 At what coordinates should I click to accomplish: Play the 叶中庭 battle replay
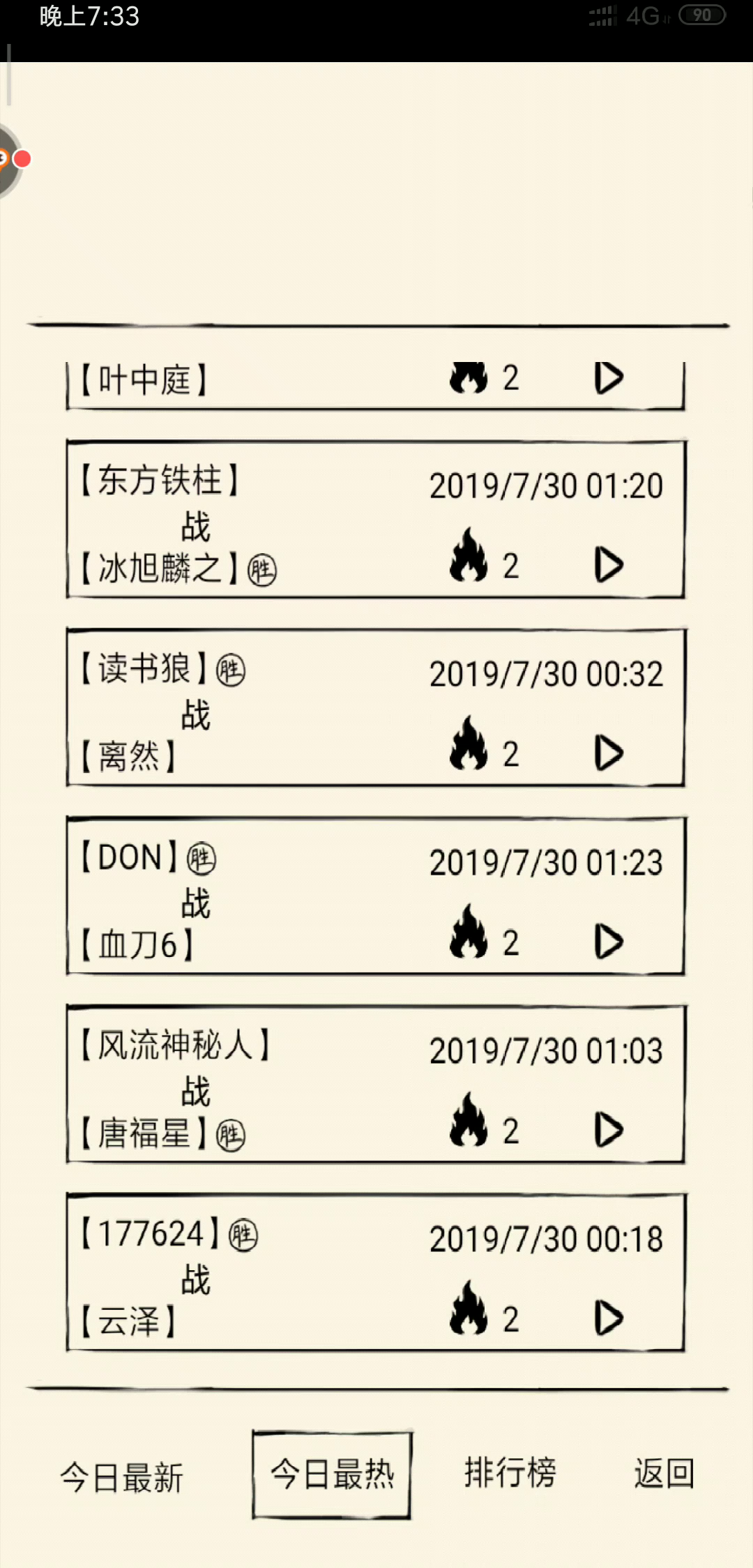tap(609, 377)
